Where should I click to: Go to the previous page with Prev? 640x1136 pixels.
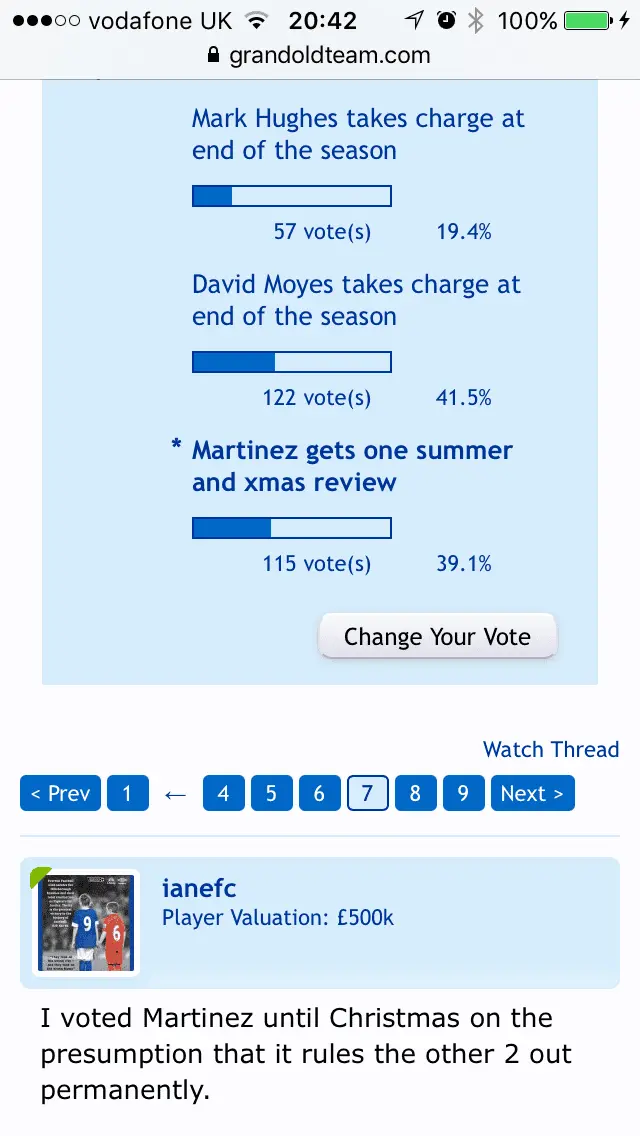point(60,793)
